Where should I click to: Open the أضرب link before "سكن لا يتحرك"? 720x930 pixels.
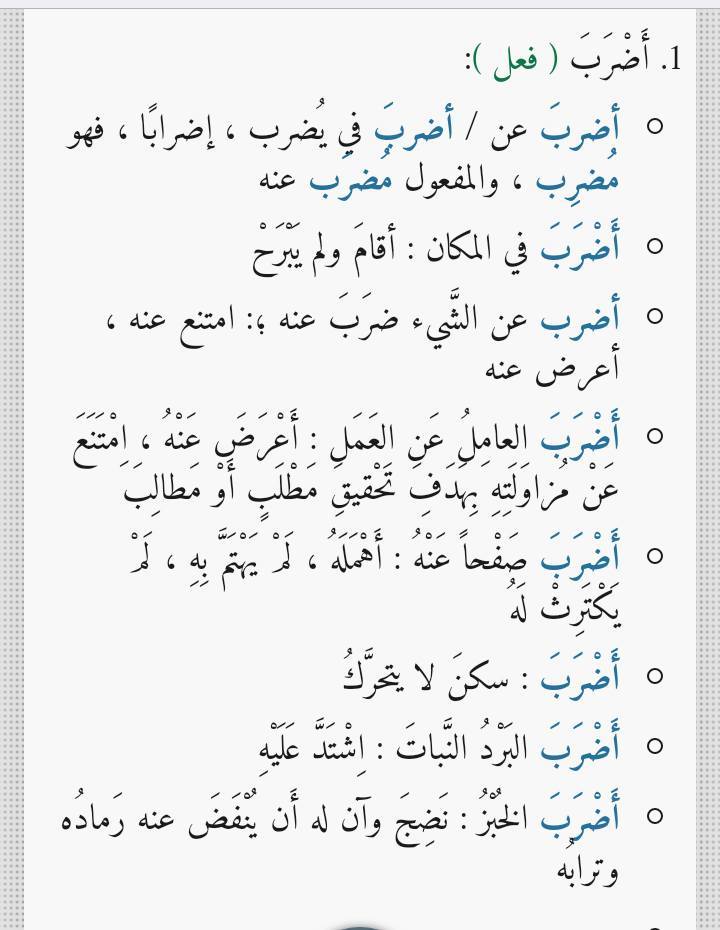[579, 677]
